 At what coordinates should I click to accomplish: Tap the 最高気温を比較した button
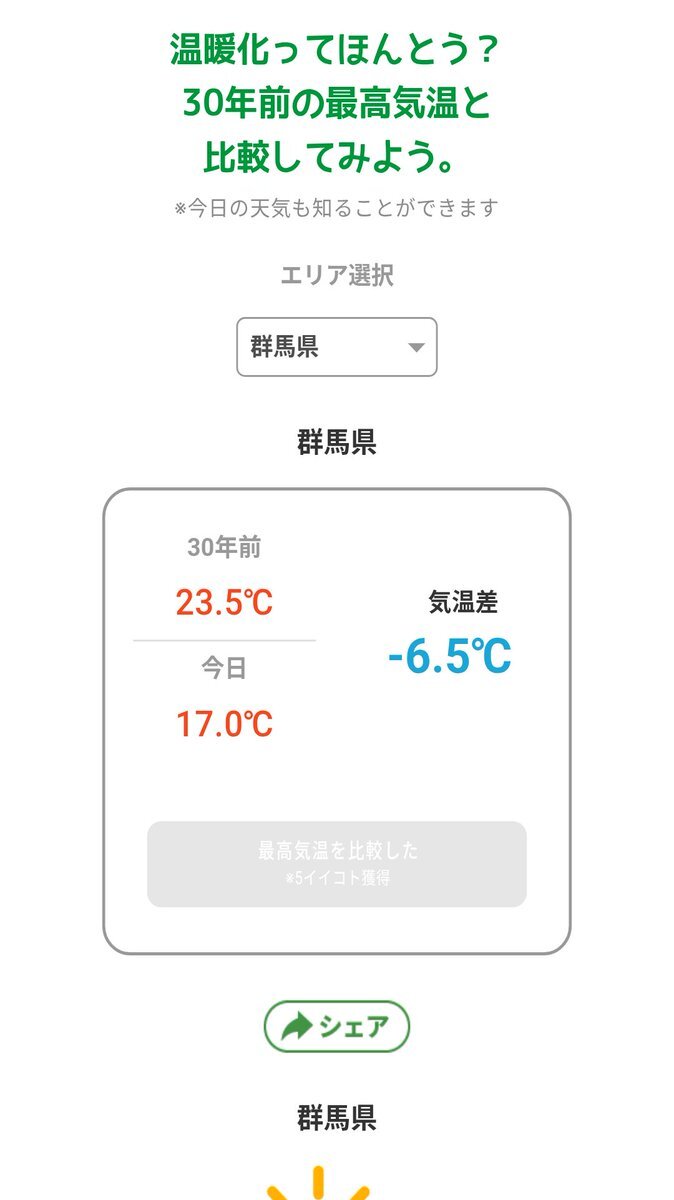pyautogui.click(x=337, y=864)
